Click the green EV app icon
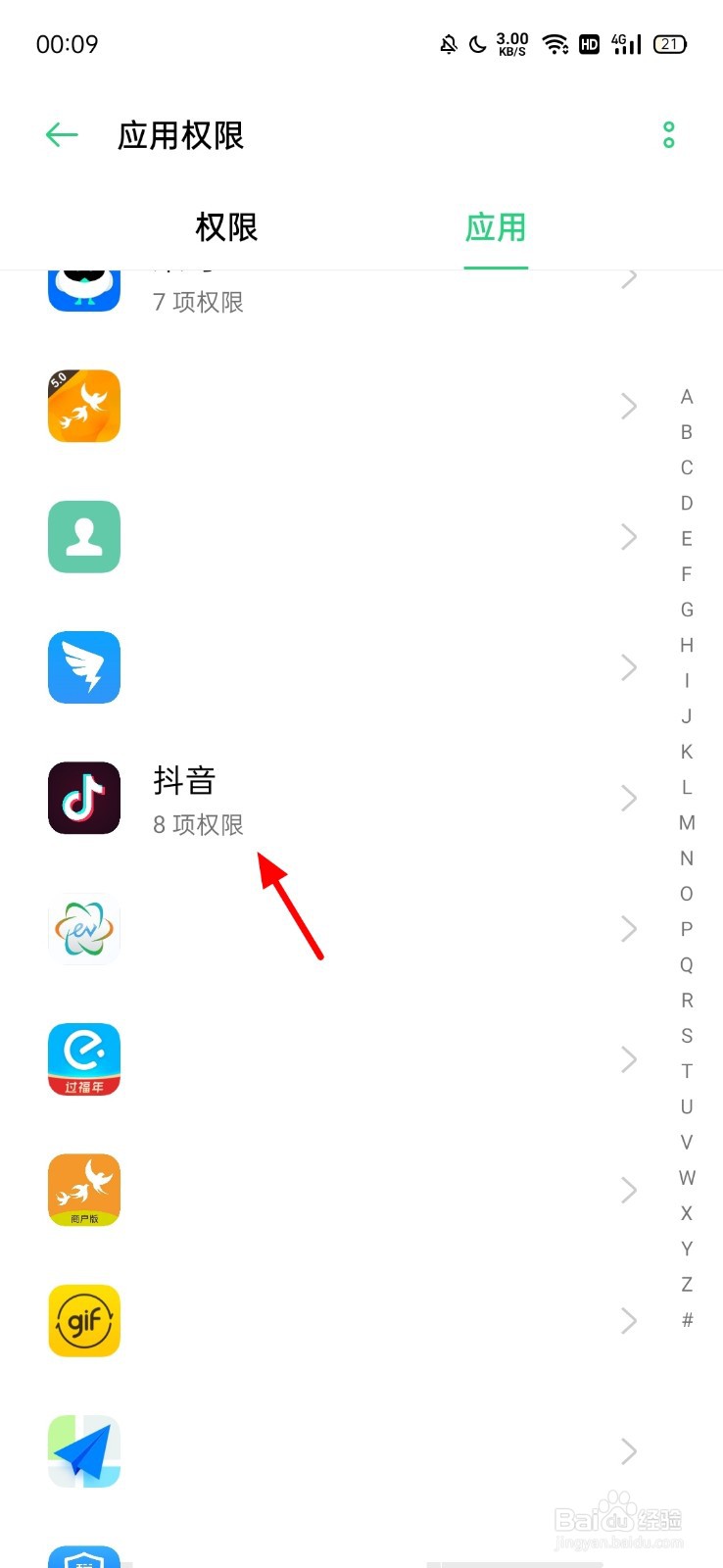Viewport: 723px width, 1568px height. (x=83, y=928)
